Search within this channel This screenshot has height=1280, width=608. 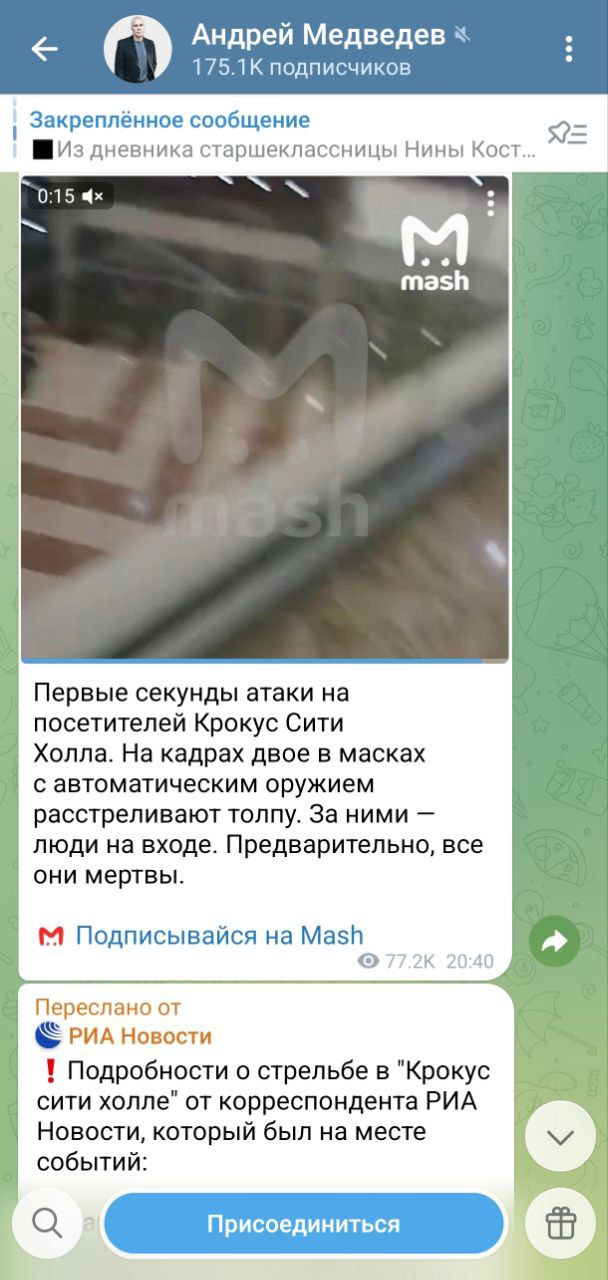(x=47, y=1222)
